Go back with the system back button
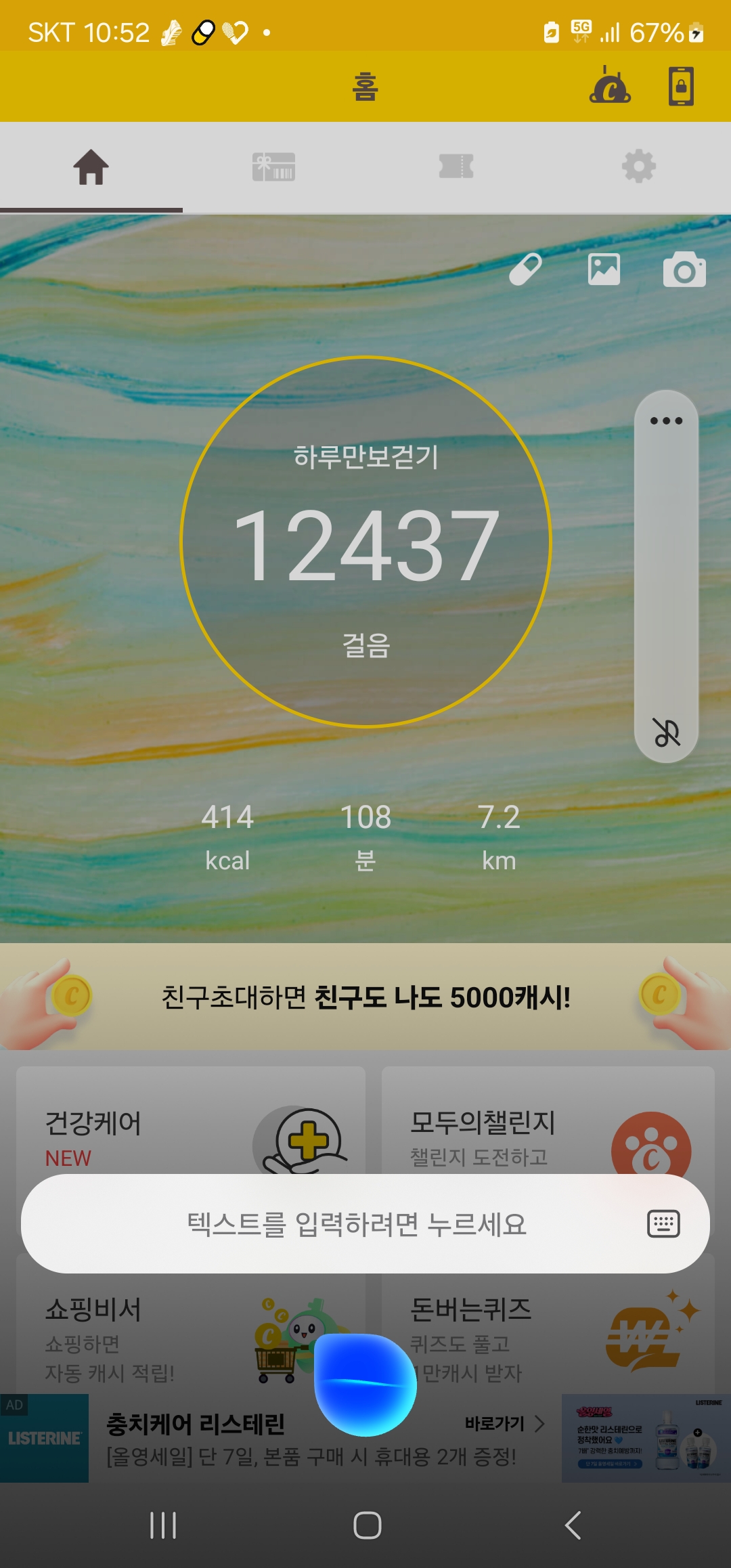 tap(573, 1525)
